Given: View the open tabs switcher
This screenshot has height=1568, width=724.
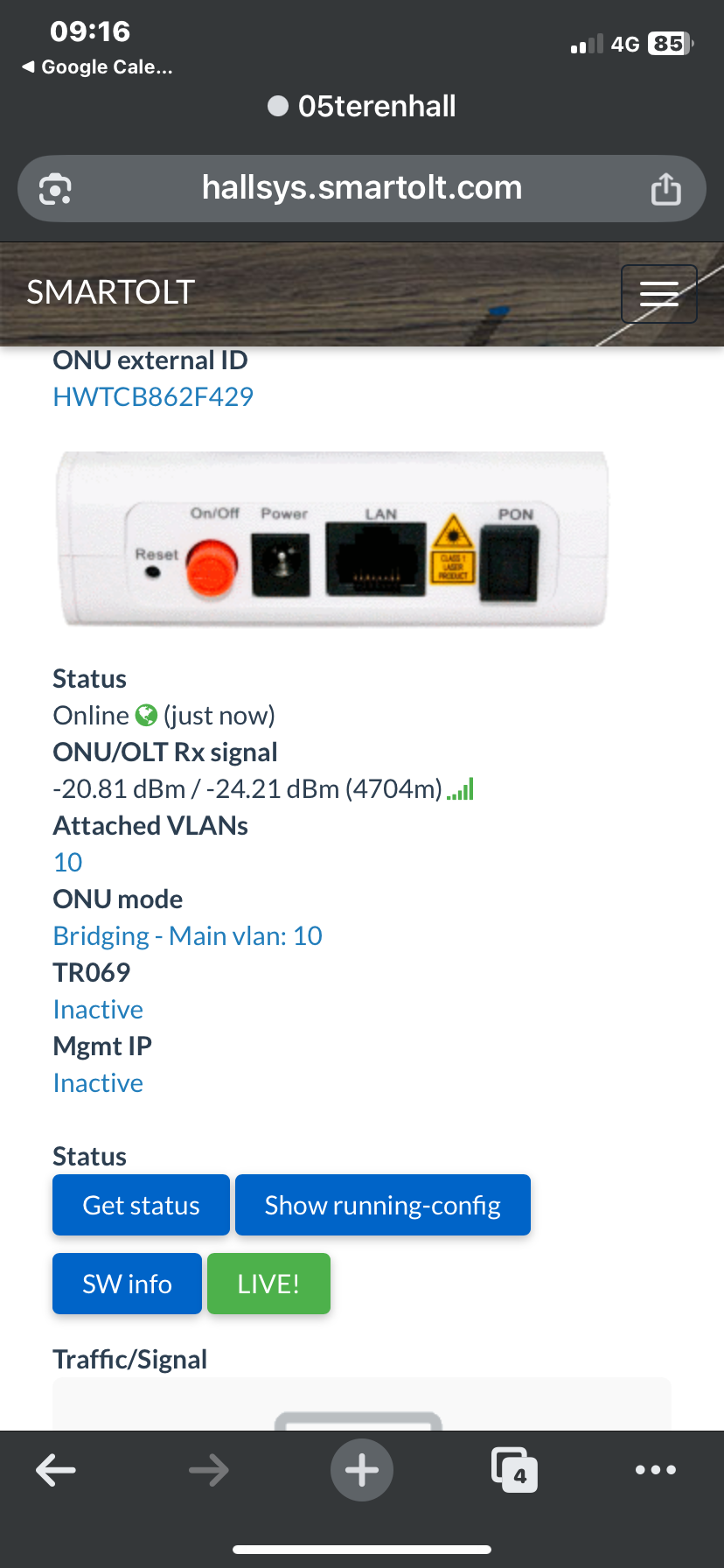Looking at the screenshot, I should tap(514, 1470).
